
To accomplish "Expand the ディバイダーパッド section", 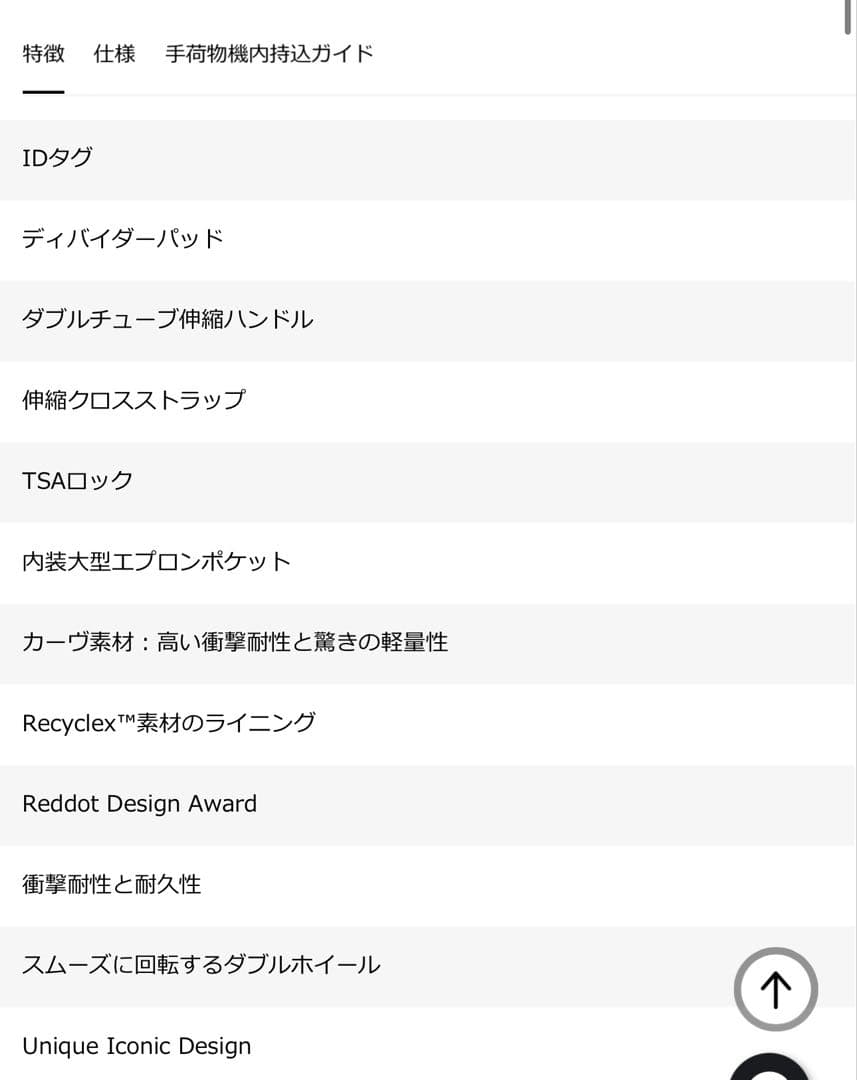I will (x=428, y=239).
